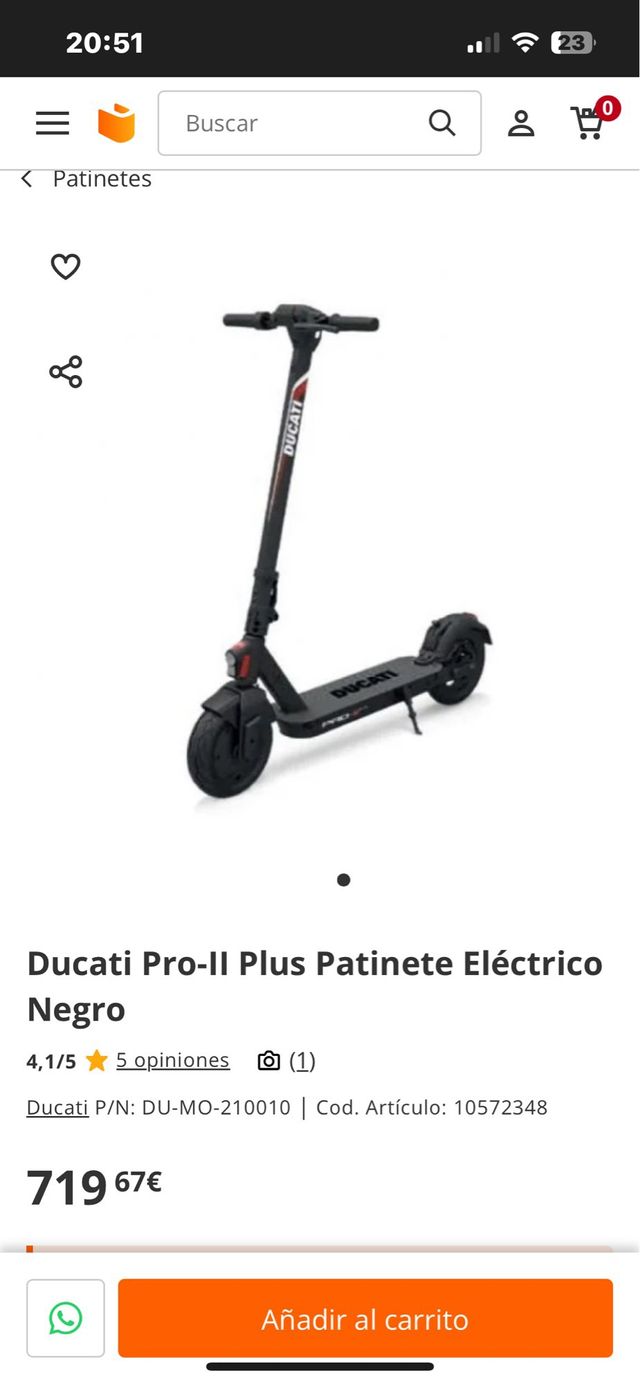Open the Ducati scooter product image
The image size is (640, 1384).
click(x=340, y=550)
